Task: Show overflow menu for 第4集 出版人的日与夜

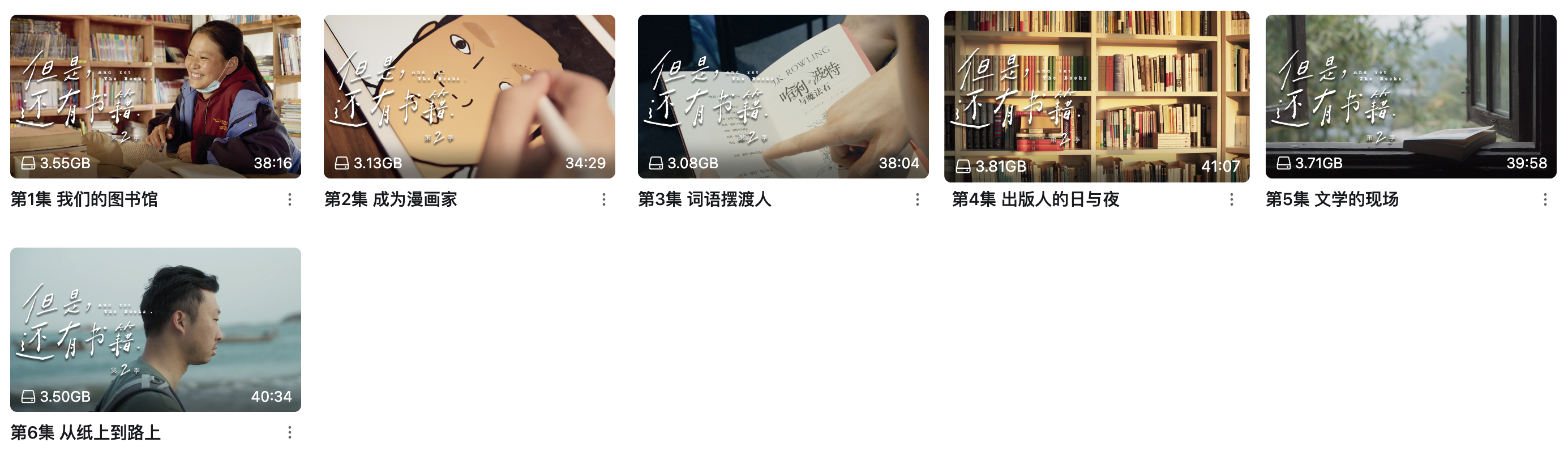Action: click(1231, 199)
